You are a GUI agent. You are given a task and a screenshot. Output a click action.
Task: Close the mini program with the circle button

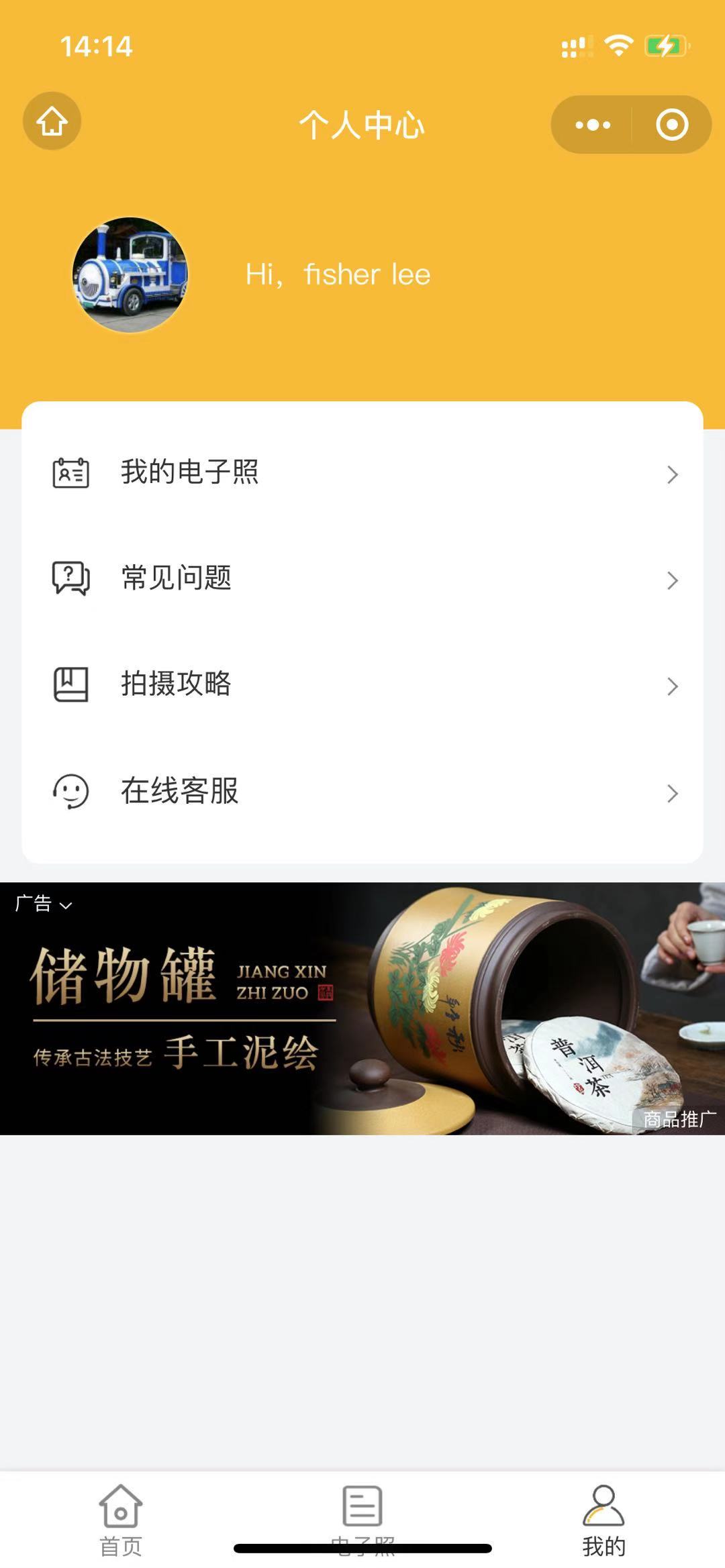coord(672,125)
